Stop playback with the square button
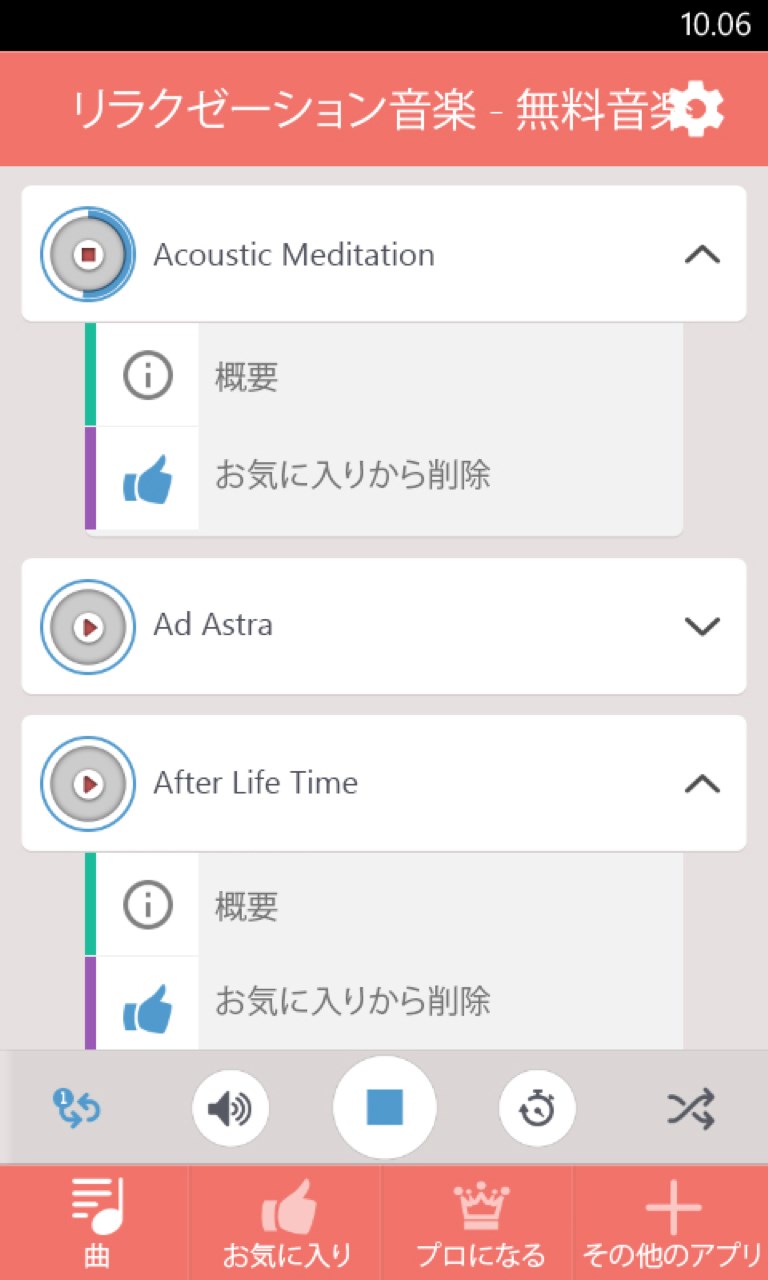The image size is (768, 1280). pos(384,1108)
